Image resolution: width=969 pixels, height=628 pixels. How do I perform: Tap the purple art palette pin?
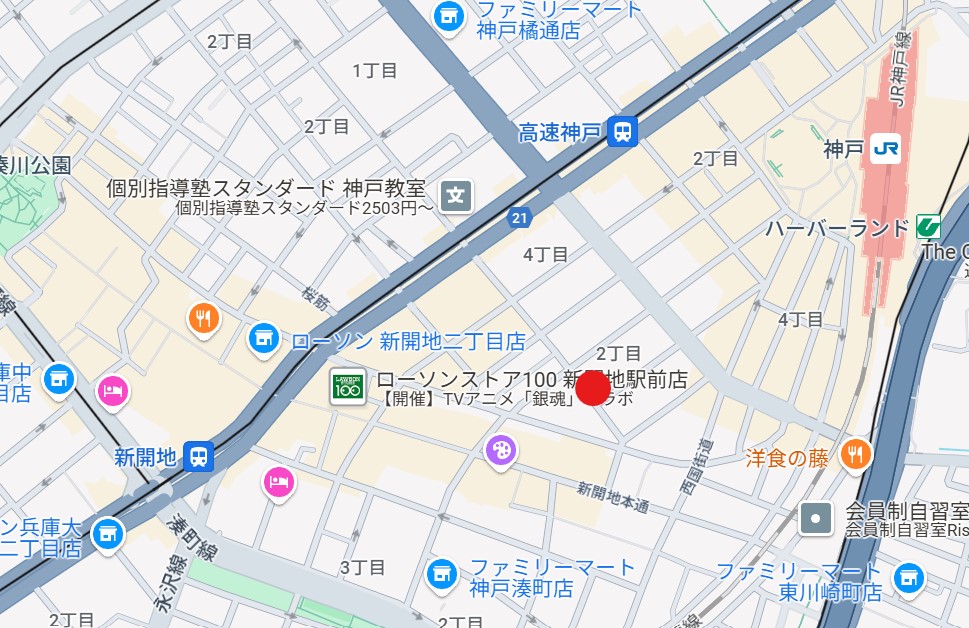(501, 450)
